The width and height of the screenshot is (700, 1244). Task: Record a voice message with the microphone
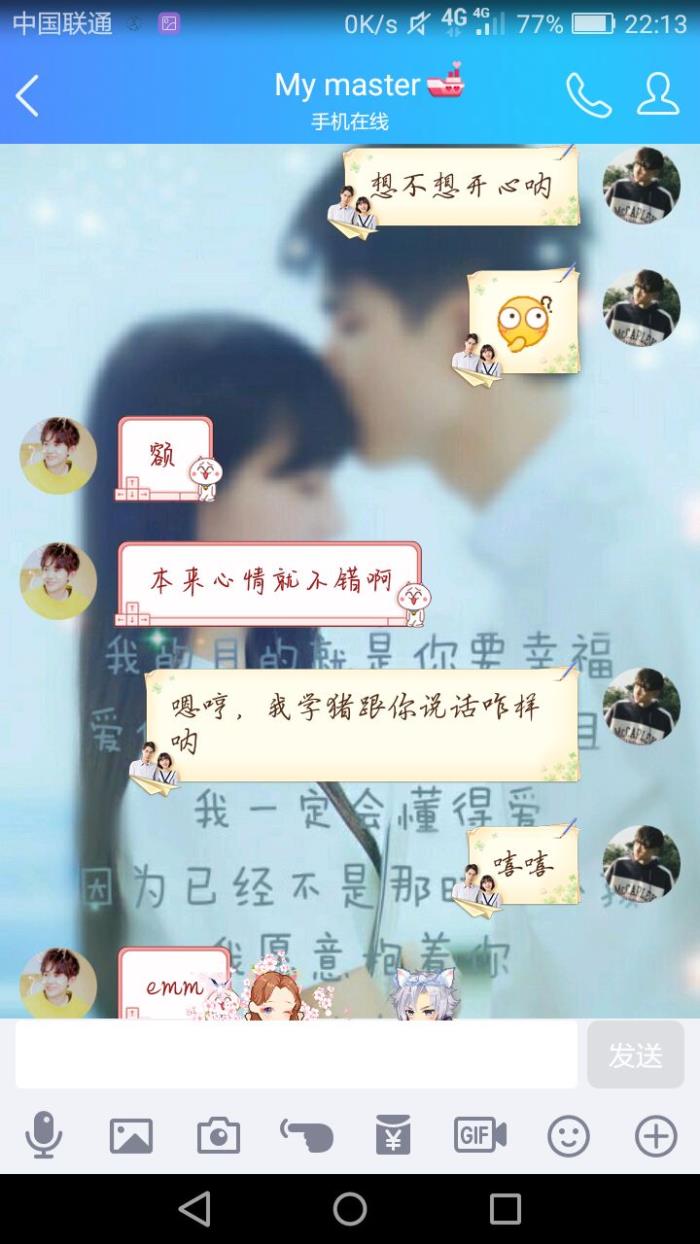43,1135
